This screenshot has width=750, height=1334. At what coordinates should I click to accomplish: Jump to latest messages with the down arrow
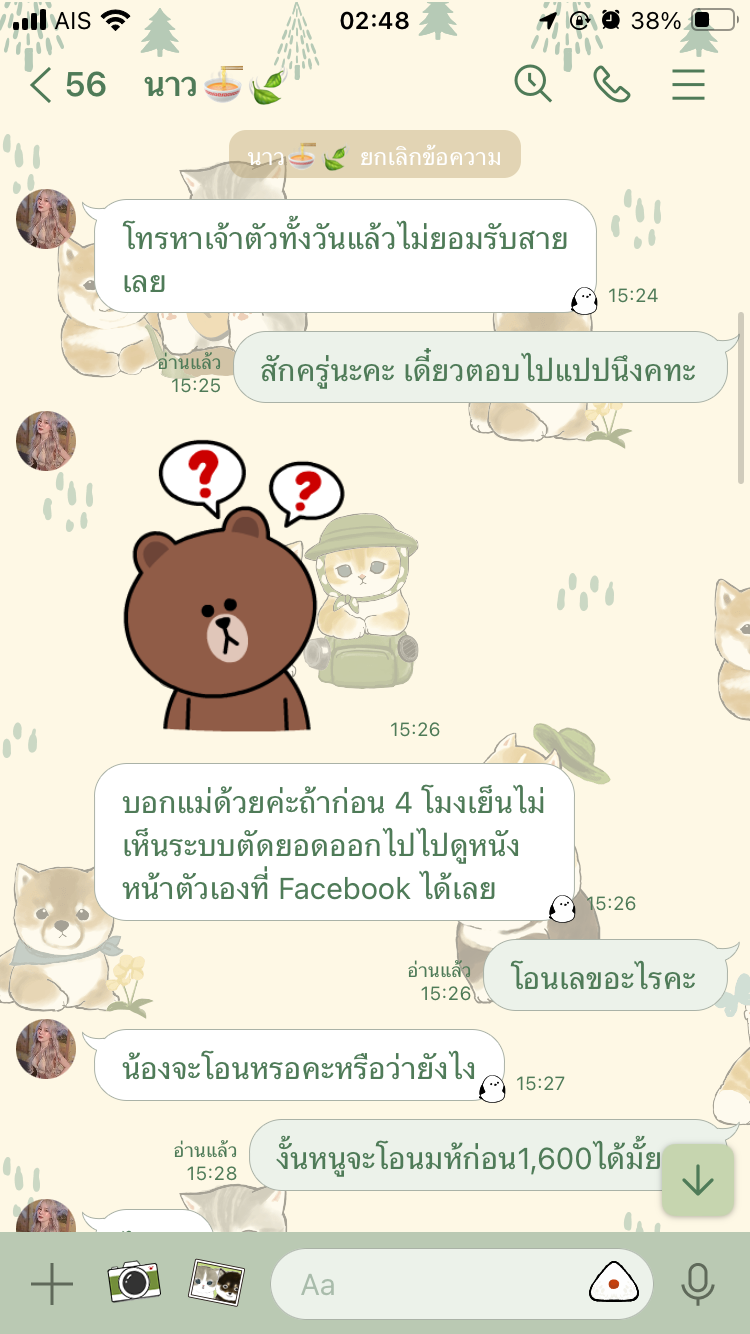tap(697, 1180)
